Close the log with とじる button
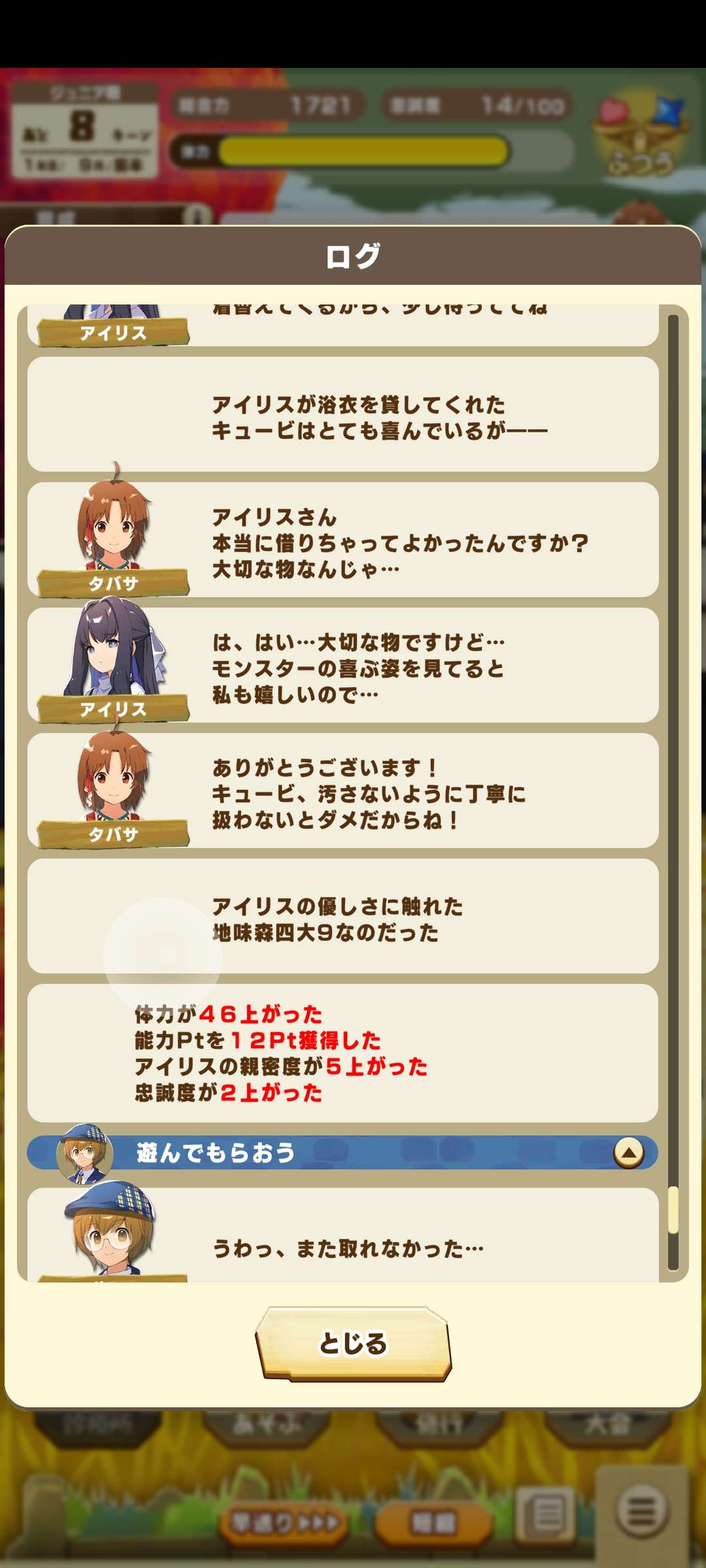706x1568 pixels. coord(353,1344)
